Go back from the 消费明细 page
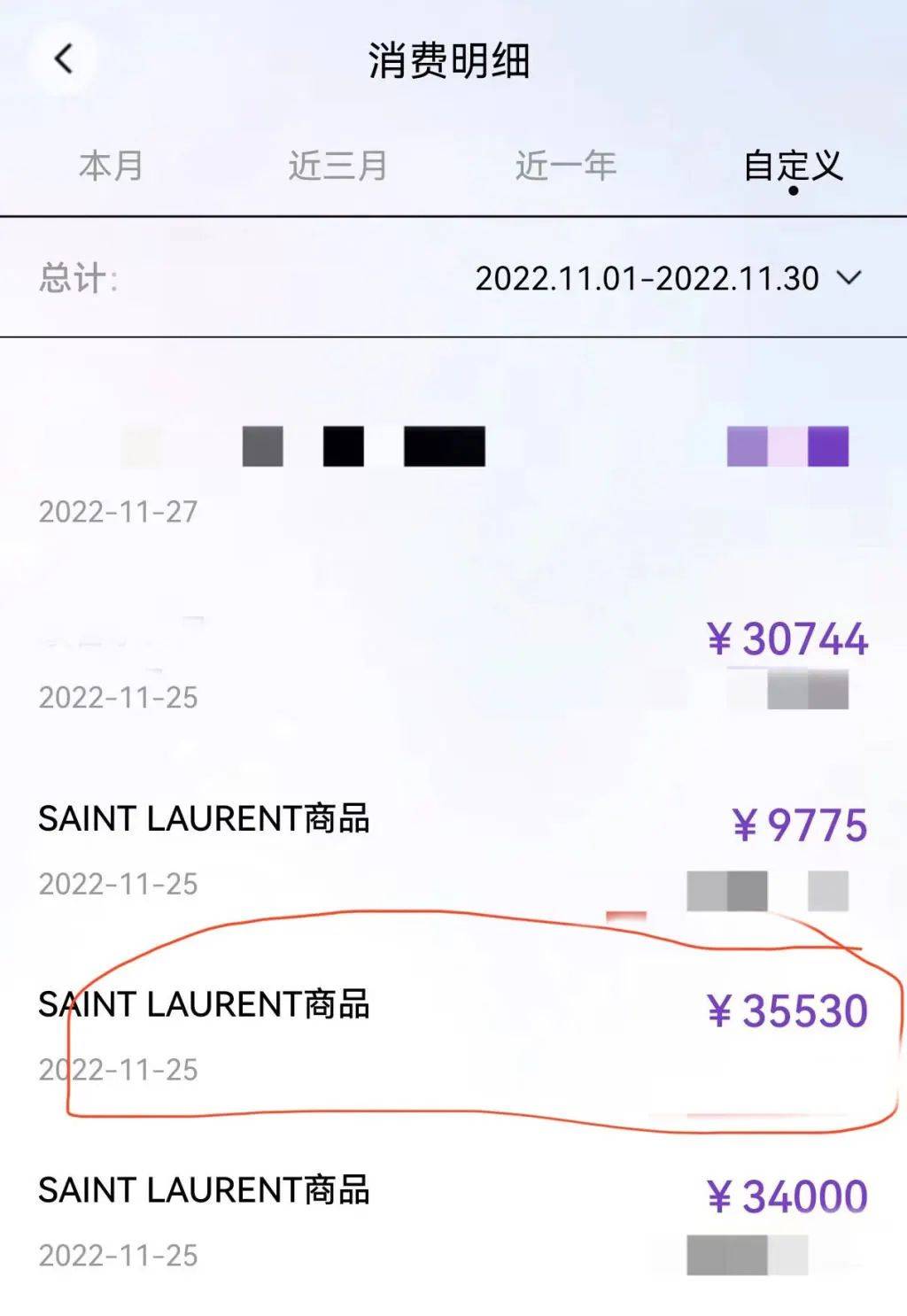 click(63, 60)
